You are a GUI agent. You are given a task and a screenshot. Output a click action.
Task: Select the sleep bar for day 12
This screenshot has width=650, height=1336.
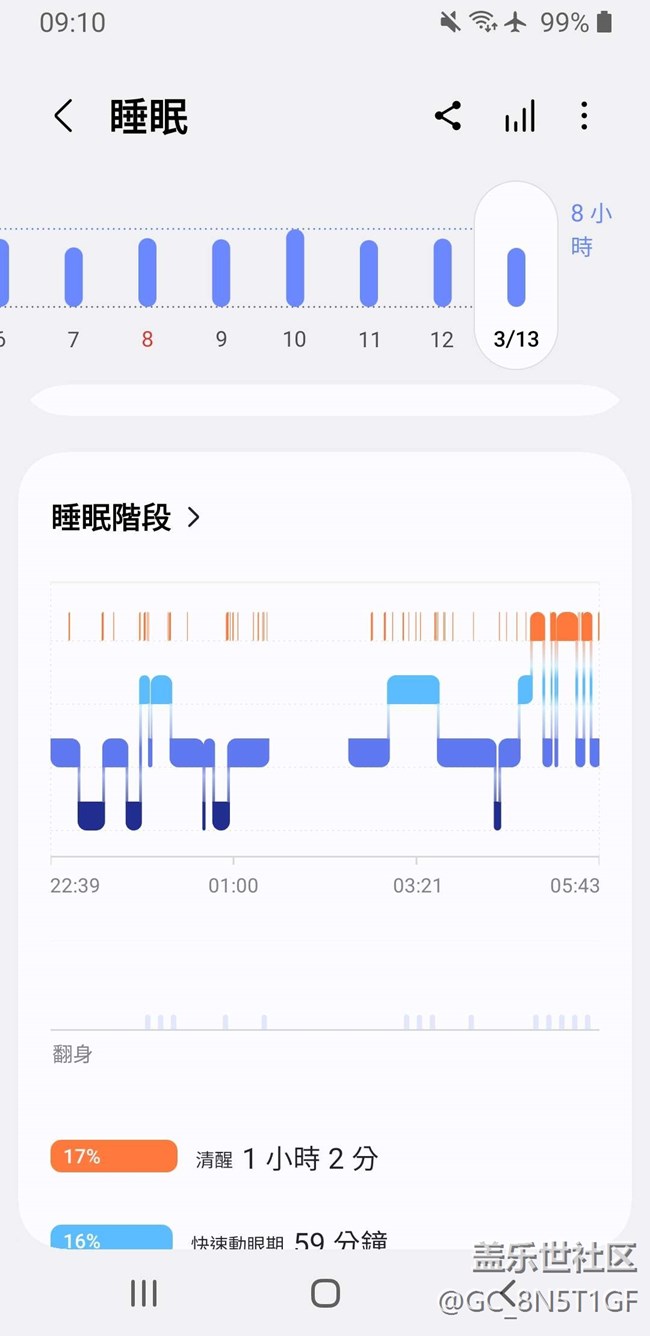tap(442, 272)
